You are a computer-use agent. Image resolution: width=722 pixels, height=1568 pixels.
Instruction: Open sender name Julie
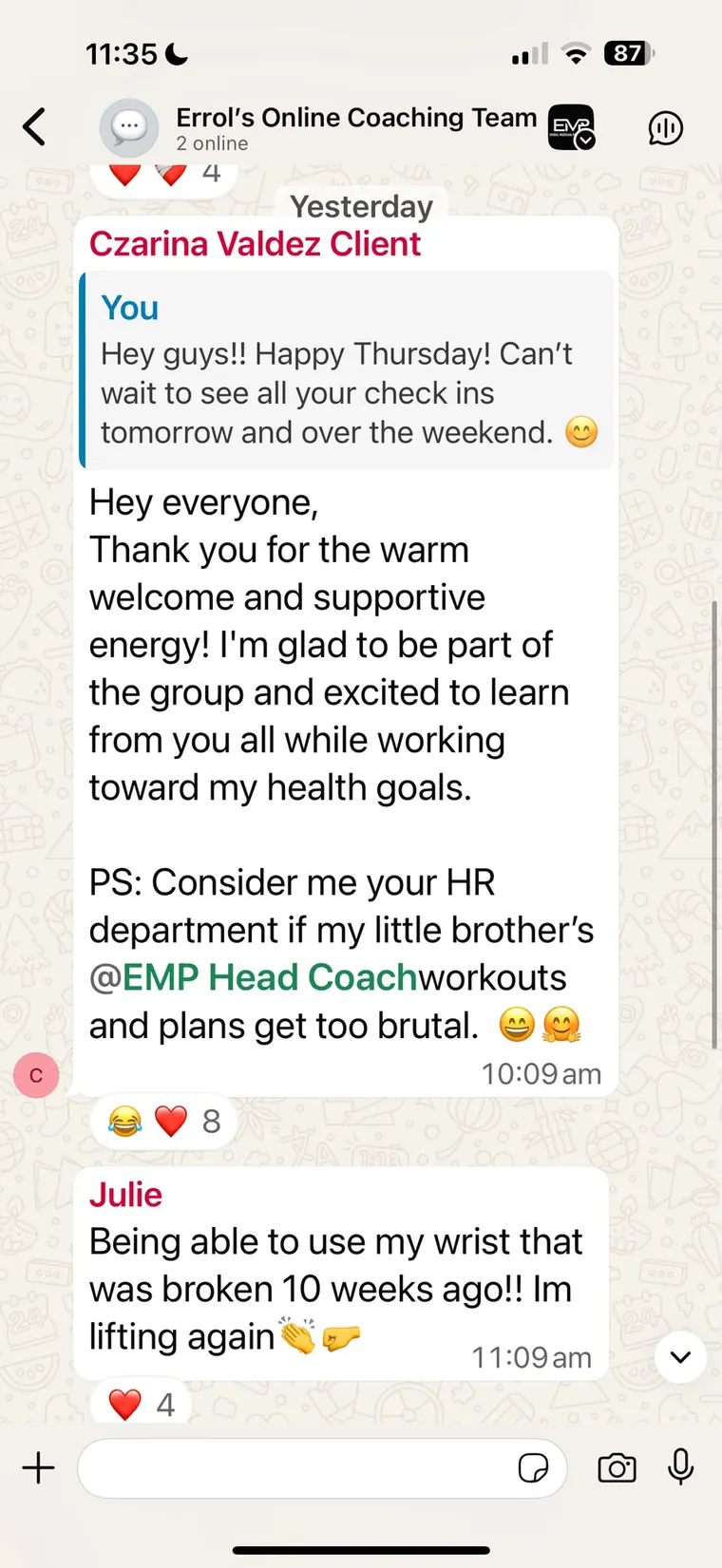coord(125,1194)
